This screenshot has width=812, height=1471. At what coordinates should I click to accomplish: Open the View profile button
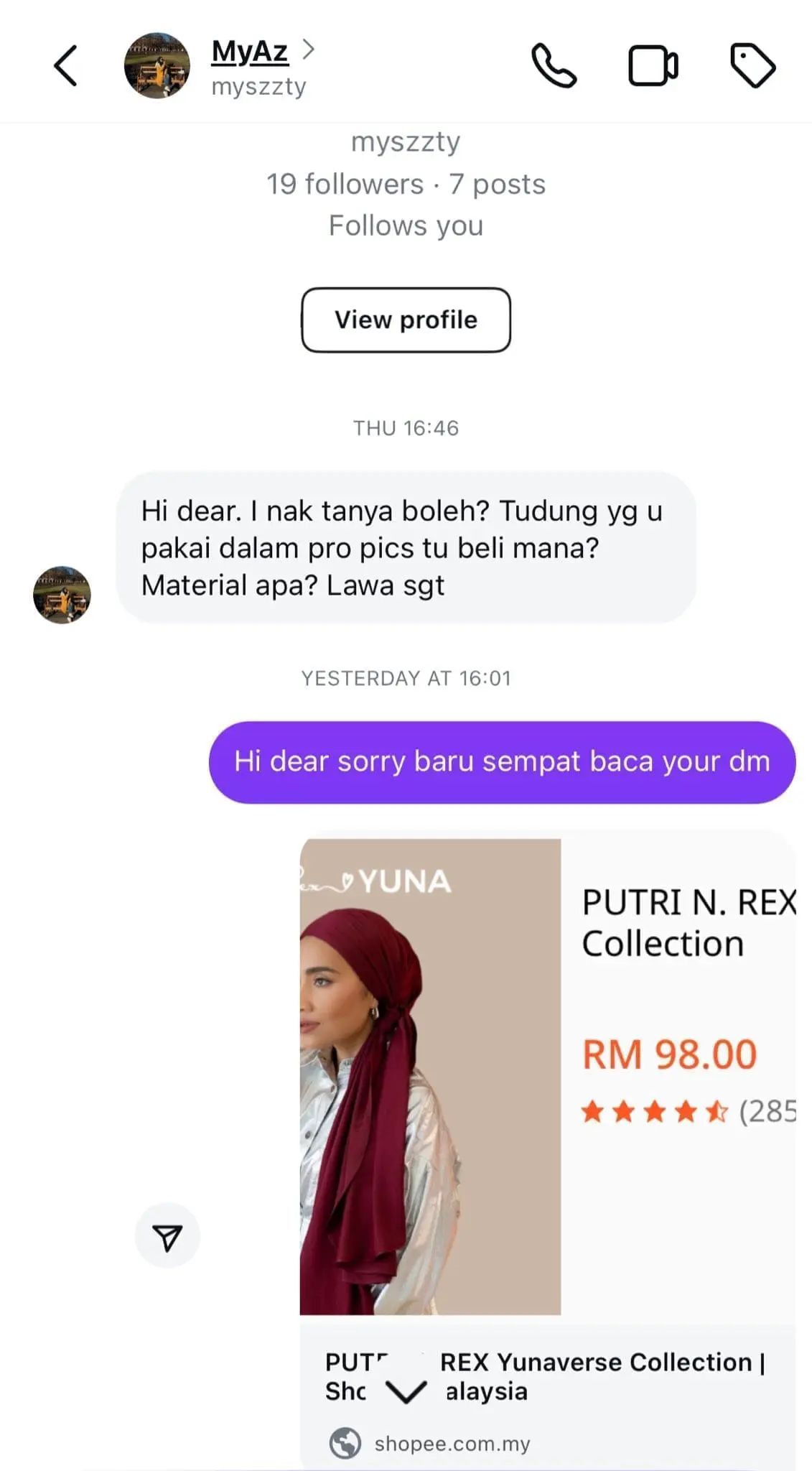(406, 320)
